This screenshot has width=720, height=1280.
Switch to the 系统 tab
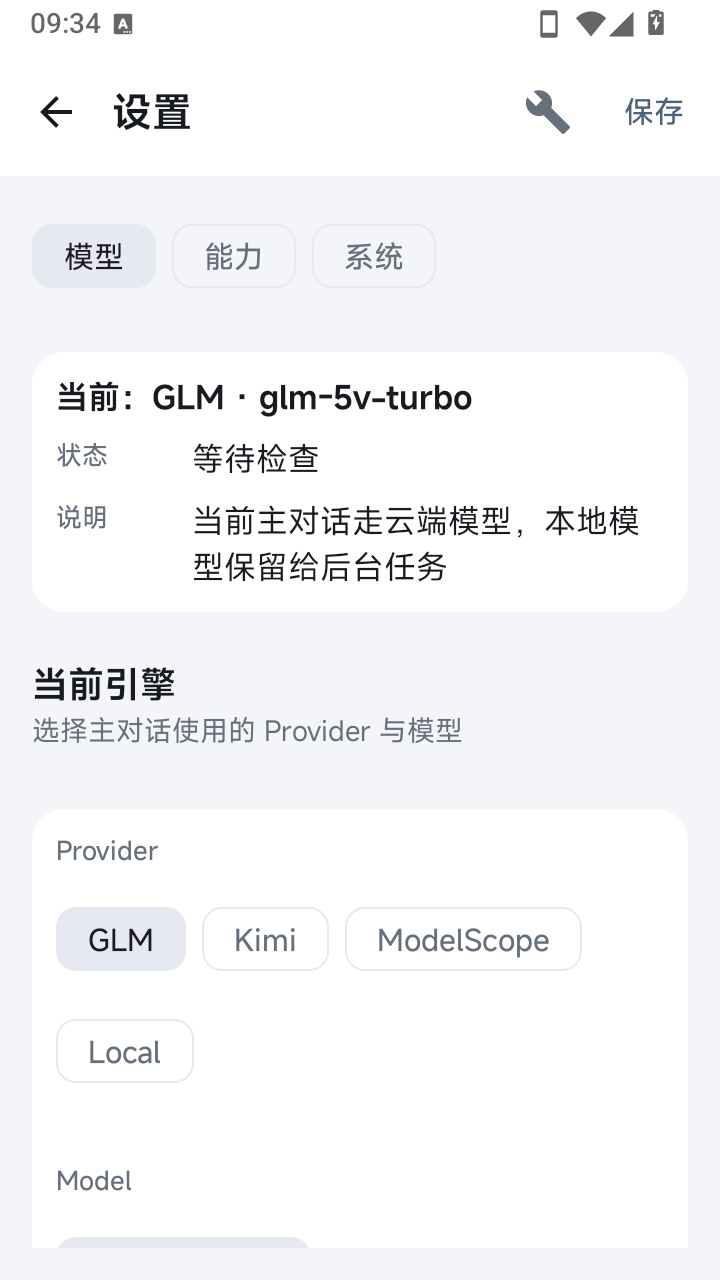click(374, 256)
